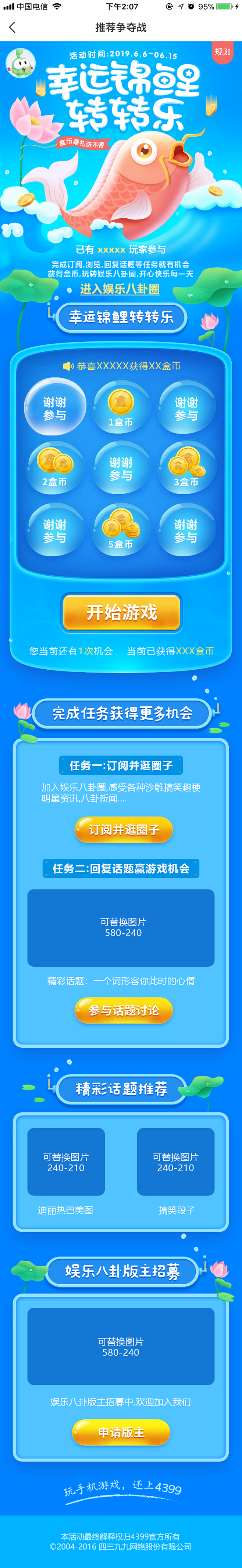
Task: Open the 版主招募 banner image
Action: 121,1346
